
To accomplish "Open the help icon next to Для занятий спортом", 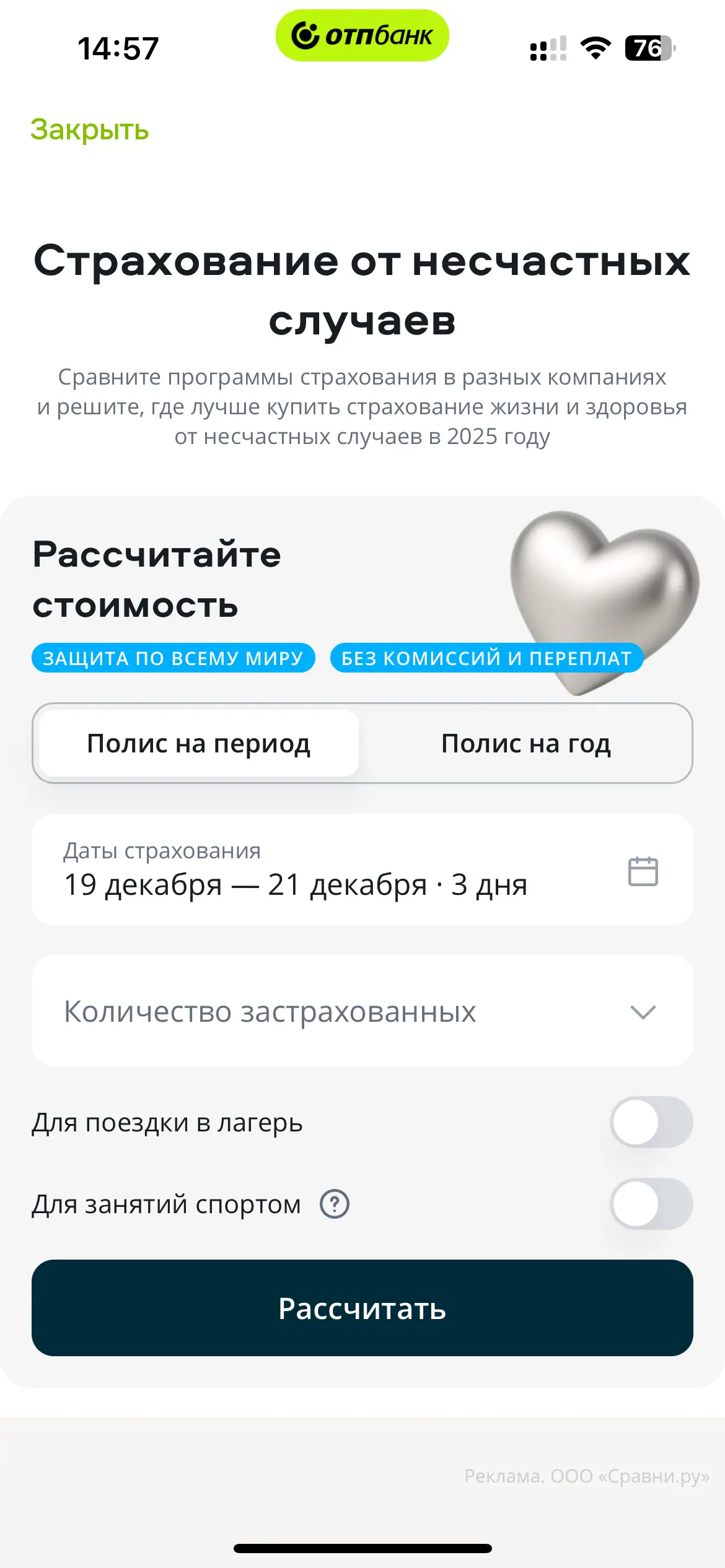I will click(x=335, y=1204).
